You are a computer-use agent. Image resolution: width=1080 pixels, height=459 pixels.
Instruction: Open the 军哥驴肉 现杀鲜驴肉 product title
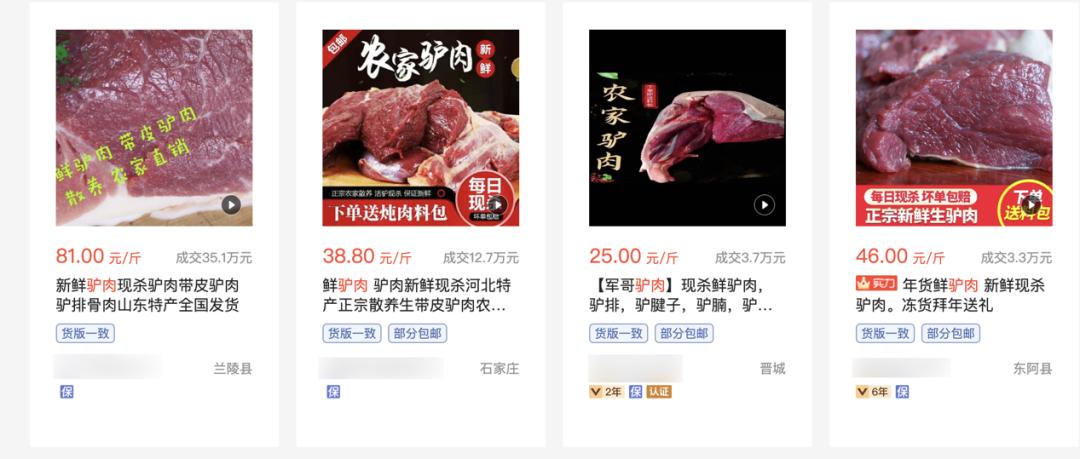click(x=686, y=295)
